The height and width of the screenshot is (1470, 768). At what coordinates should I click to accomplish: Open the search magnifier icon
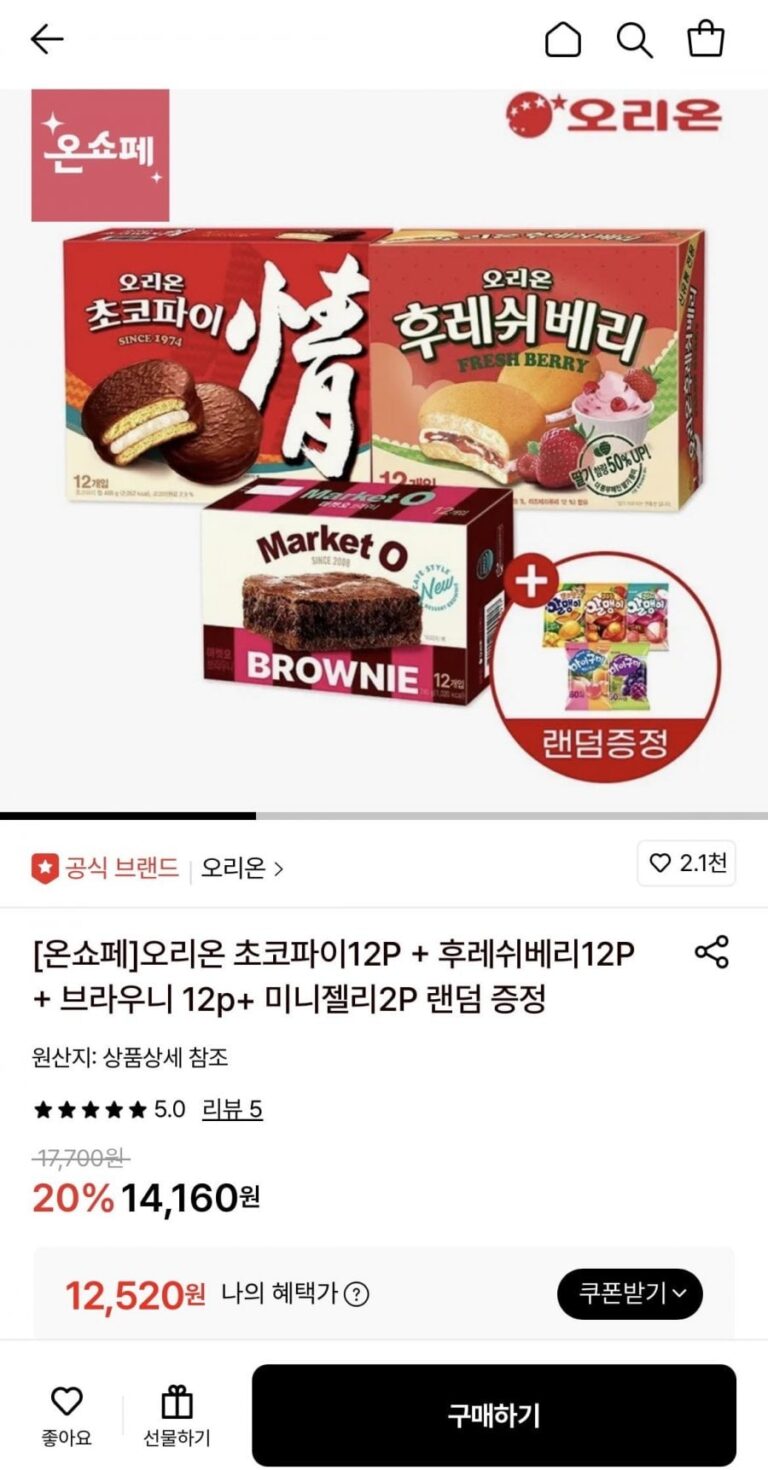[634, 40]
